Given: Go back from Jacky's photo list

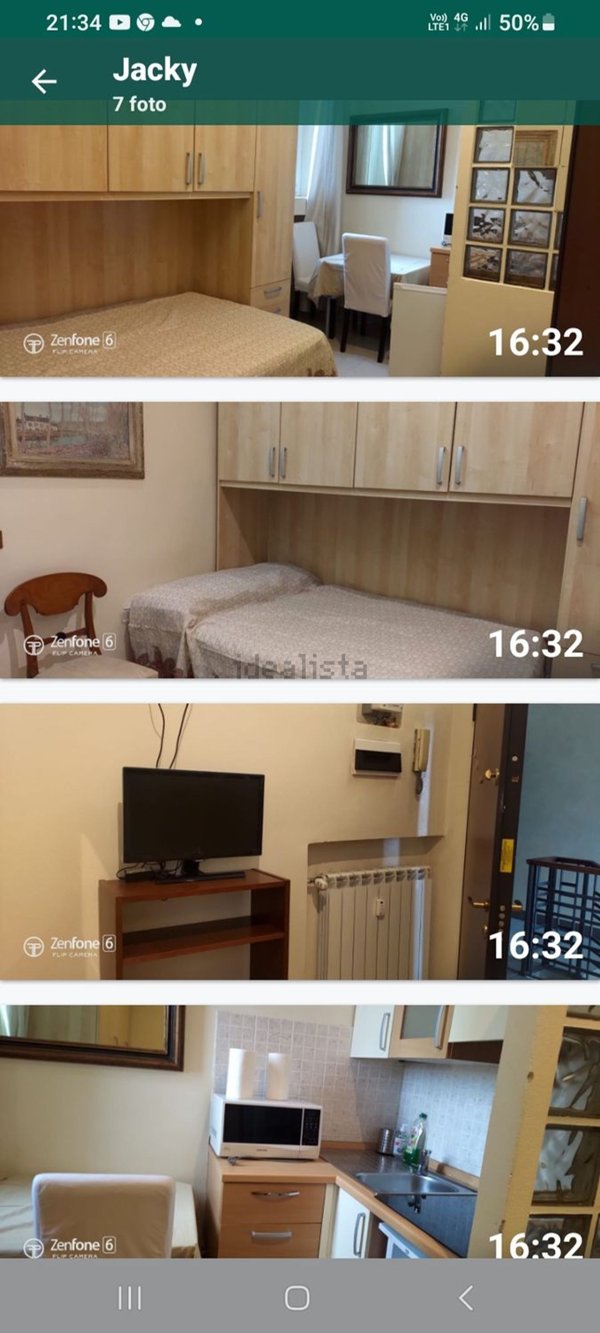Looking at the screenshot, I should pos(44,82).
